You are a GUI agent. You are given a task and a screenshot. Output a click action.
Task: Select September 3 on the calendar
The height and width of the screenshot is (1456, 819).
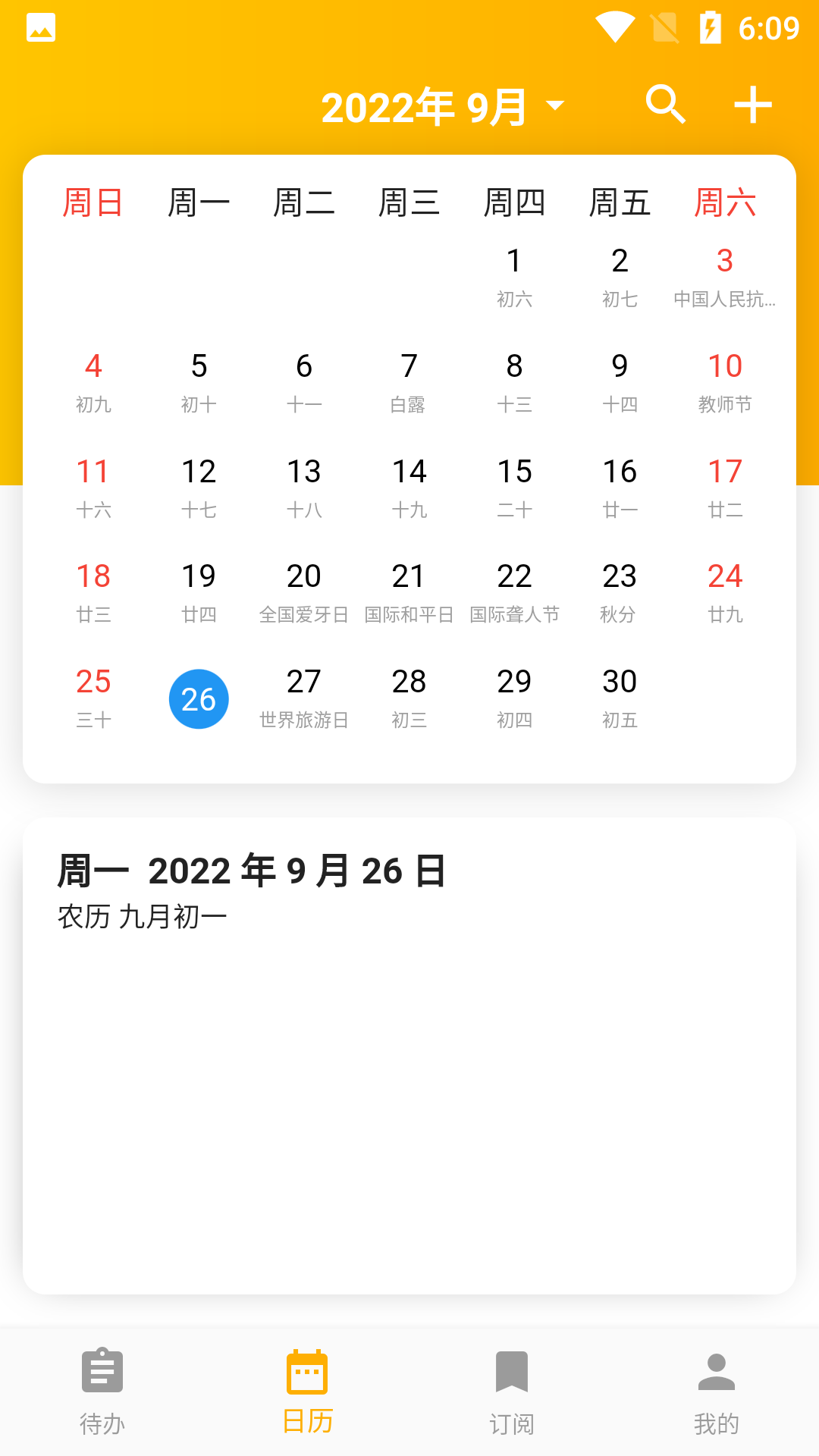click(725, 278)
